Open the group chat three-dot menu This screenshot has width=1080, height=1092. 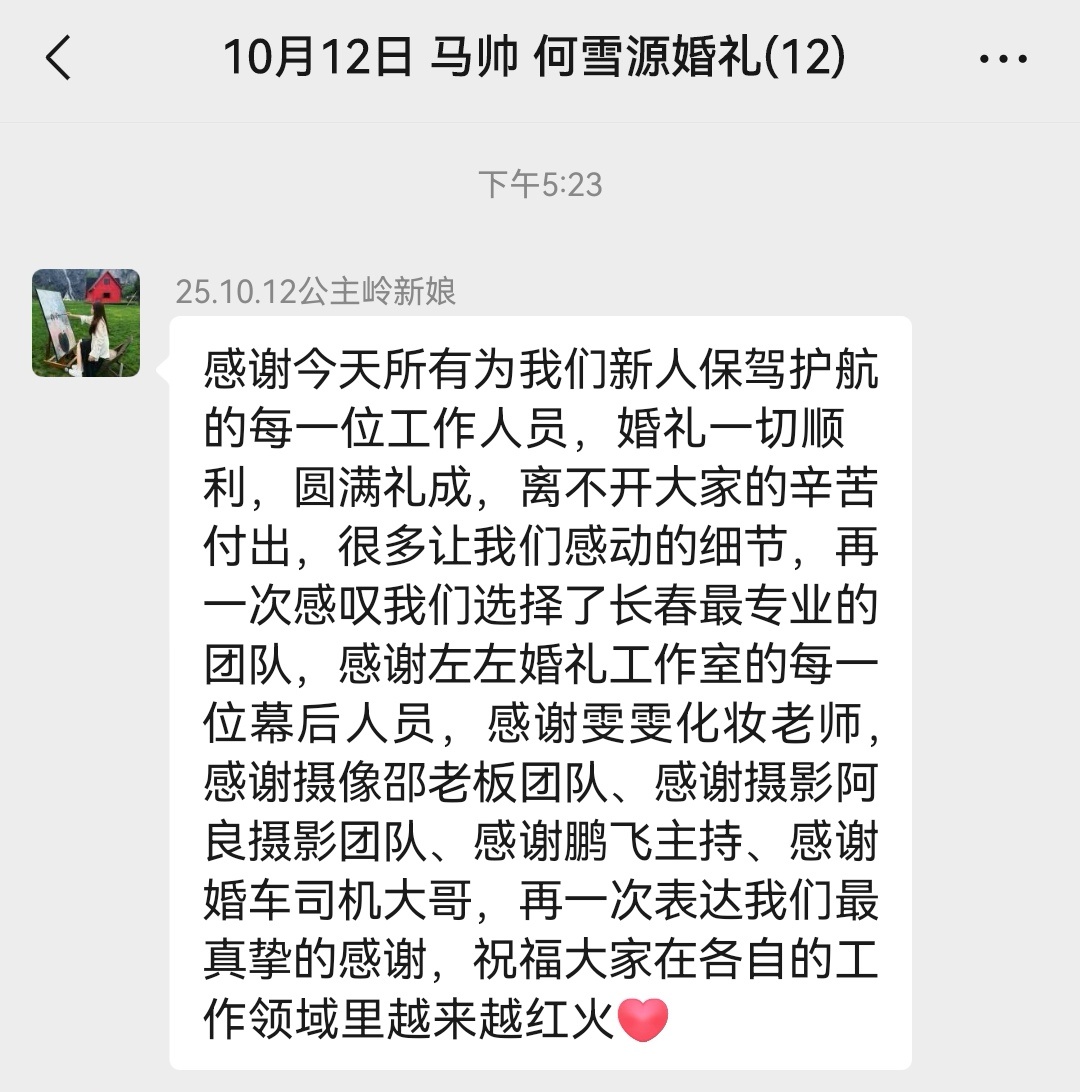[x=1003, y=60]
